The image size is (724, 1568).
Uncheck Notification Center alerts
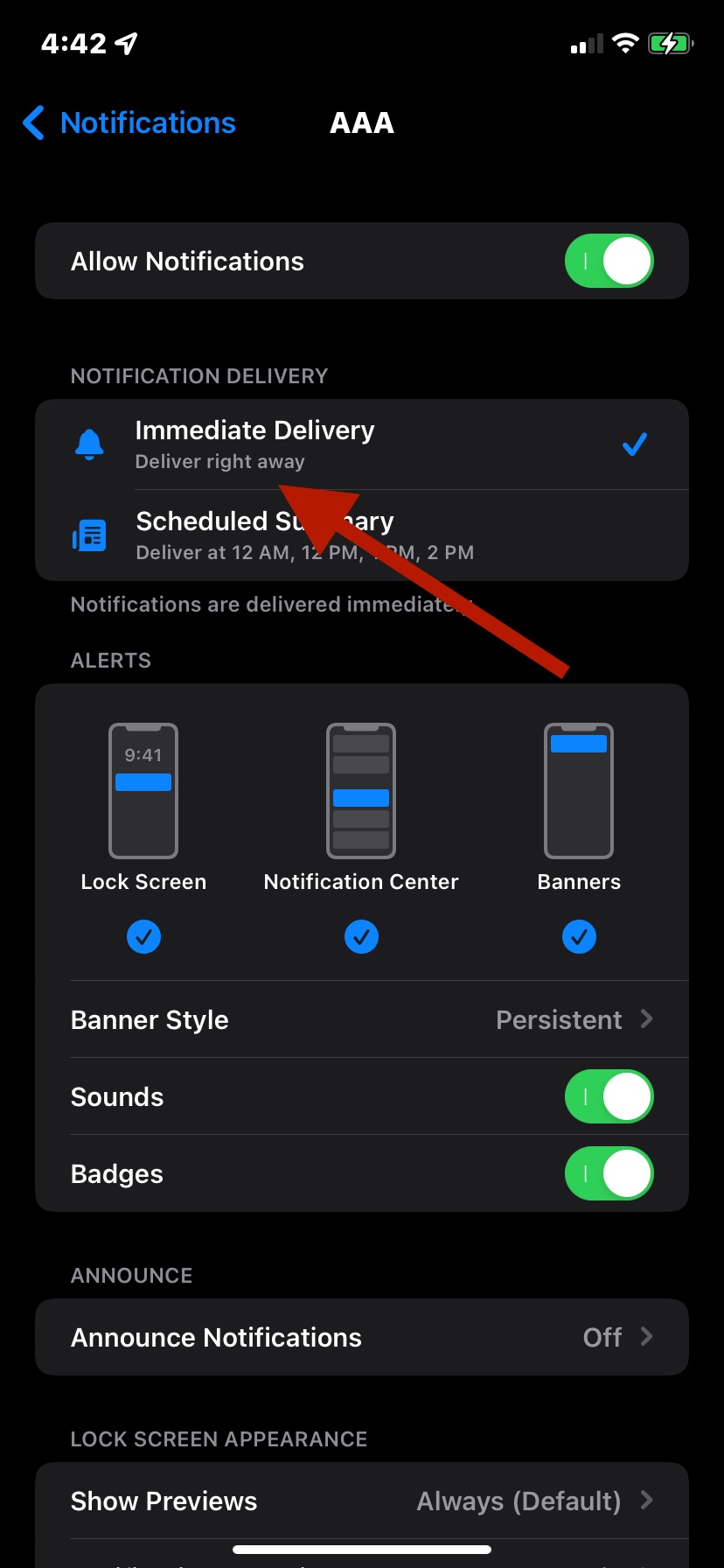pos(361,937)
